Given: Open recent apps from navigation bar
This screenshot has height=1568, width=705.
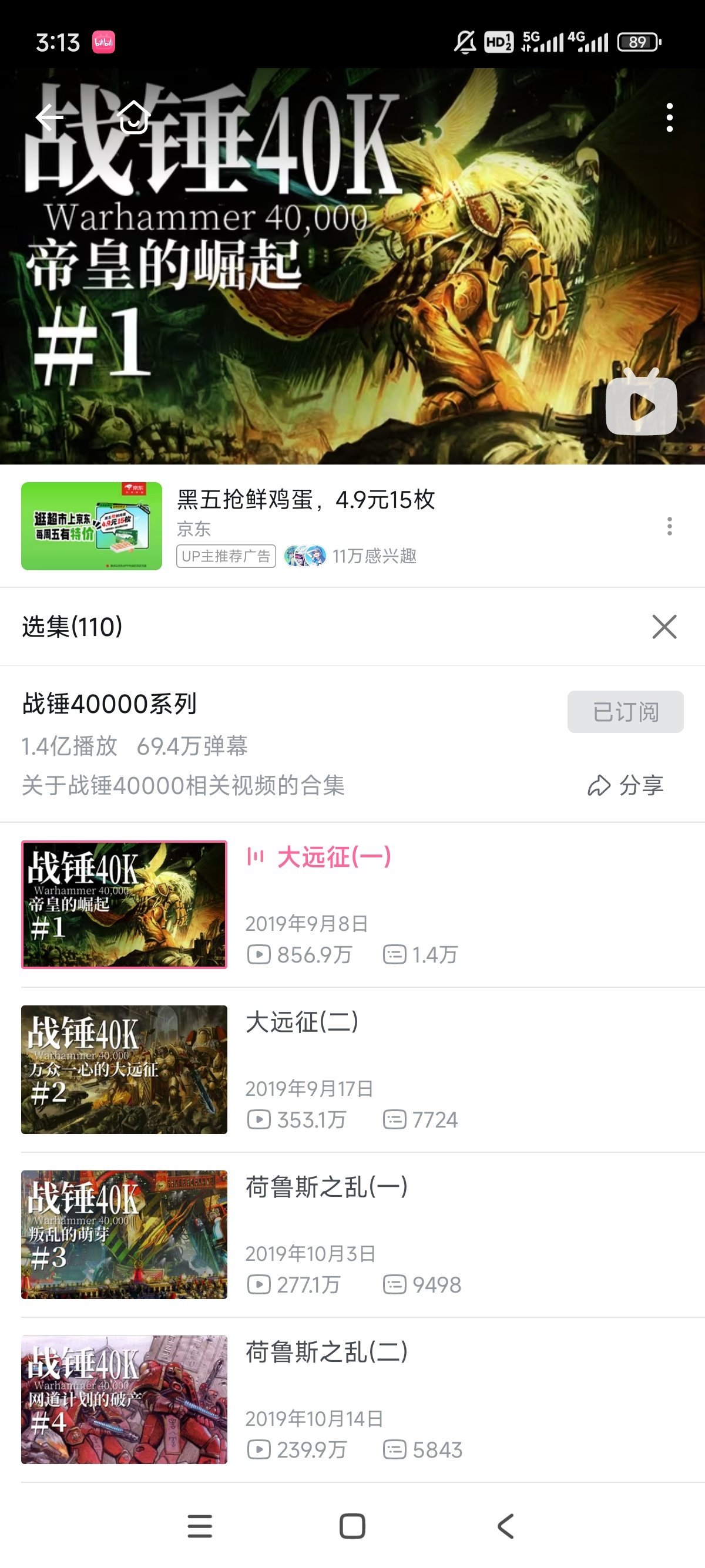Looking at the screenshot, I should (200, 1526).
